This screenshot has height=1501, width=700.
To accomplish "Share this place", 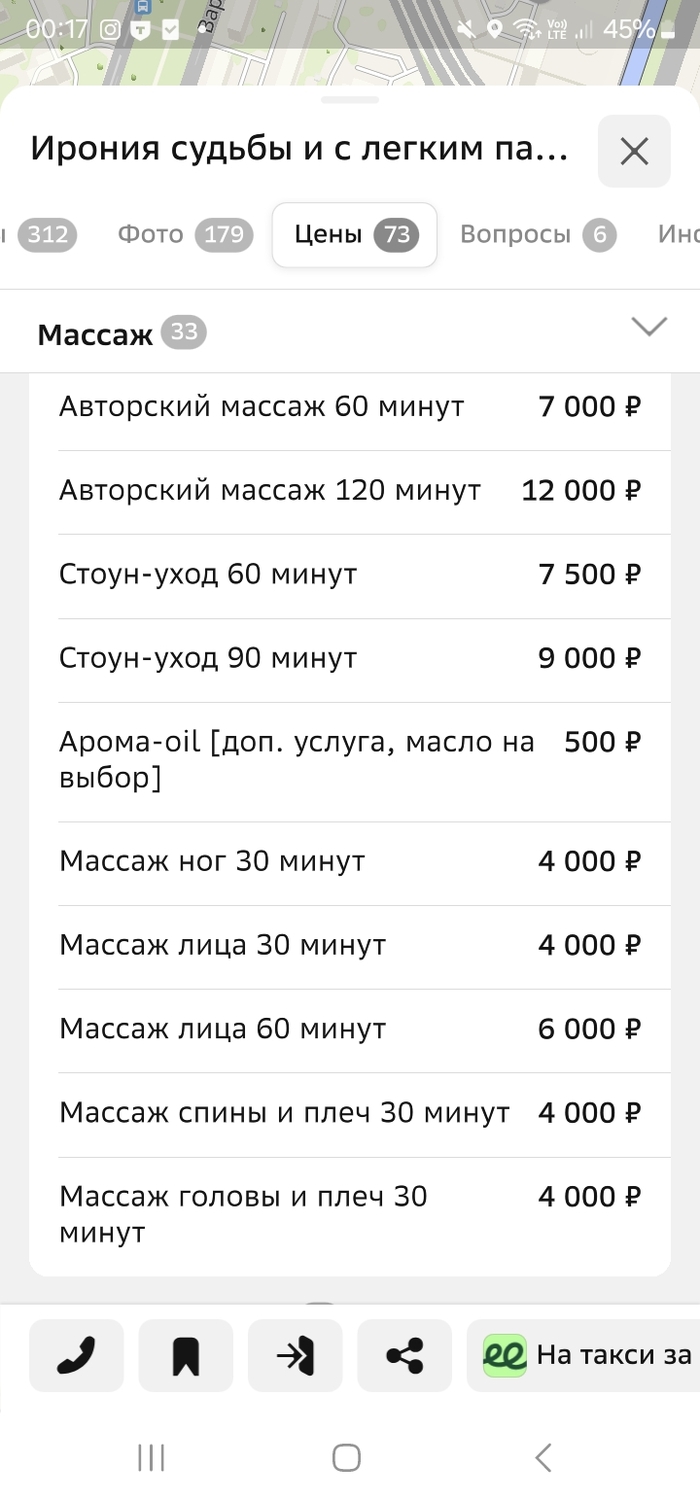I will [404, 1355].
